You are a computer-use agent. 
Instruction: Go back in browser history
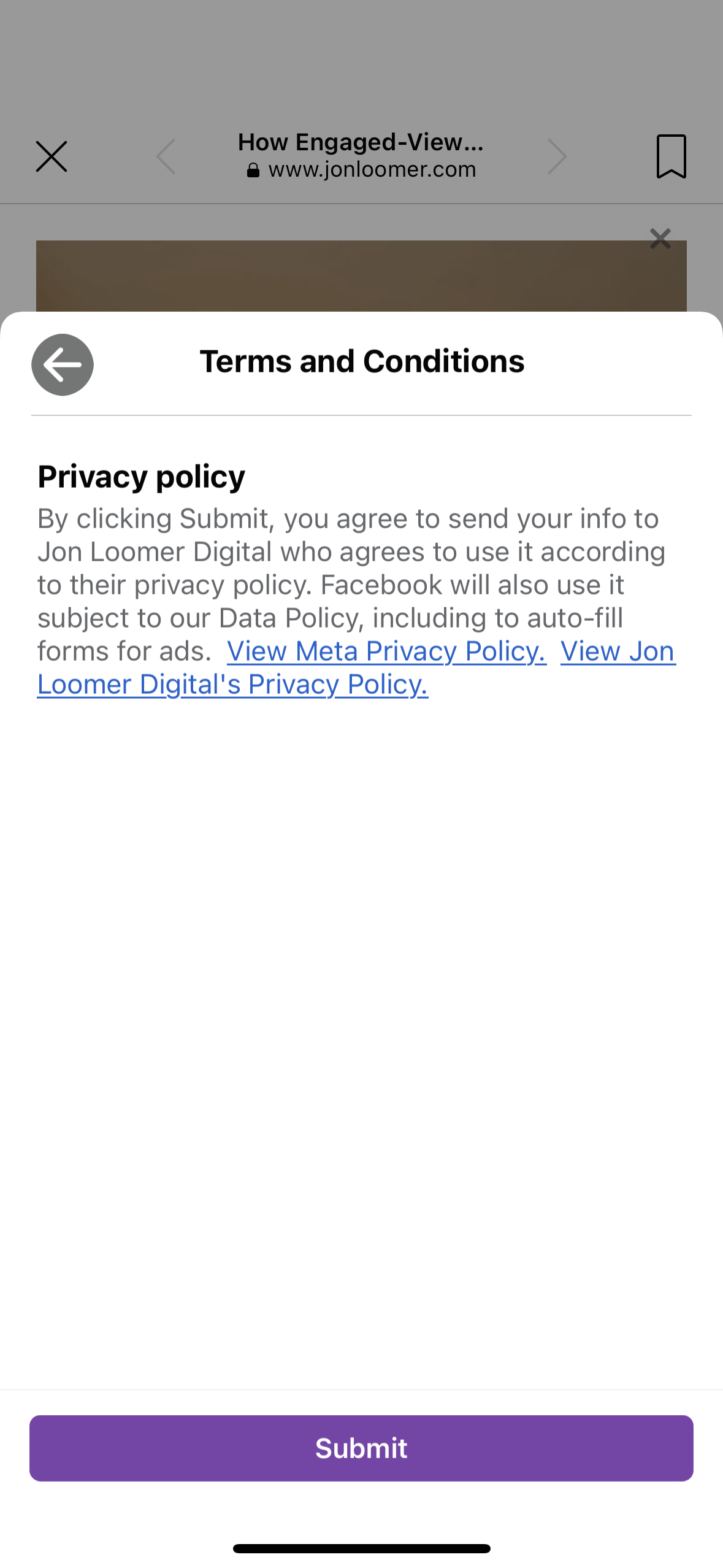point(166,156)
